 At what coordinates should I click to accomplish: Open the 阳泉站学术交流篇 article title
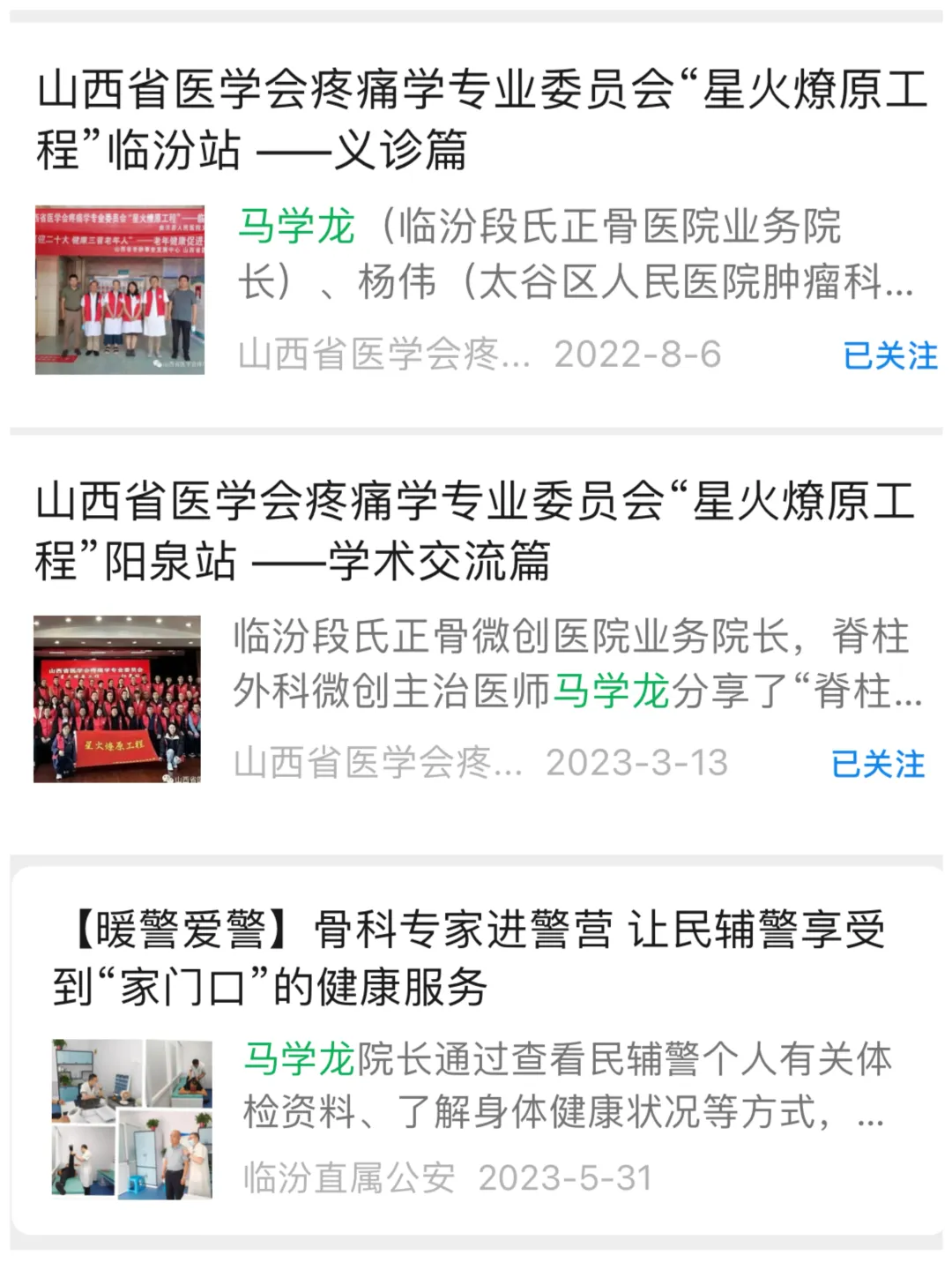click(476, 529)
